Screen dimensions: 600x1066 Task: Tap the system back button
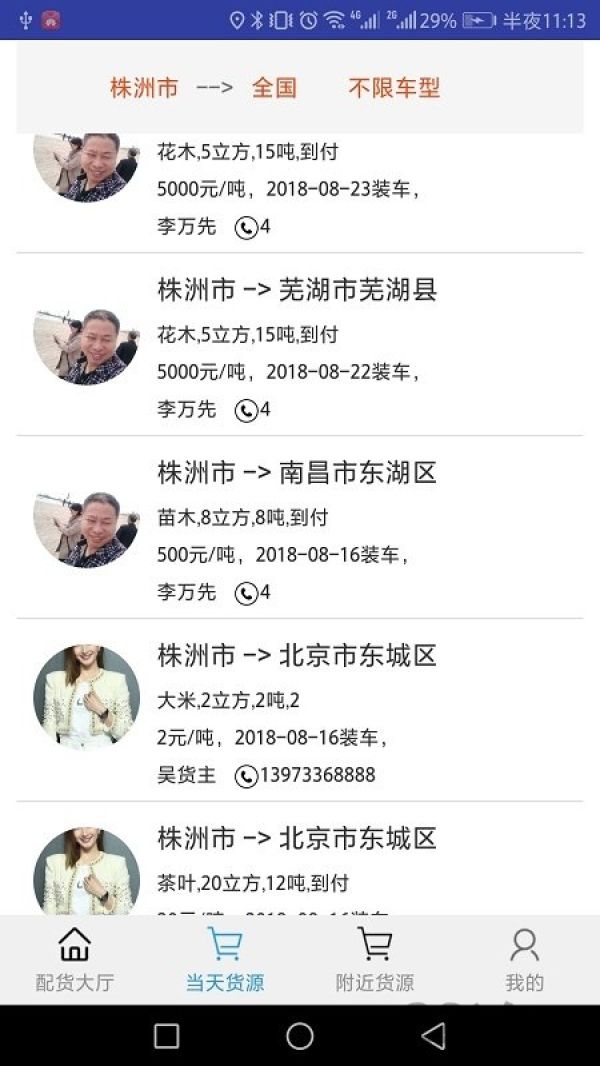pyautogui.click(x=434, y=1036)
